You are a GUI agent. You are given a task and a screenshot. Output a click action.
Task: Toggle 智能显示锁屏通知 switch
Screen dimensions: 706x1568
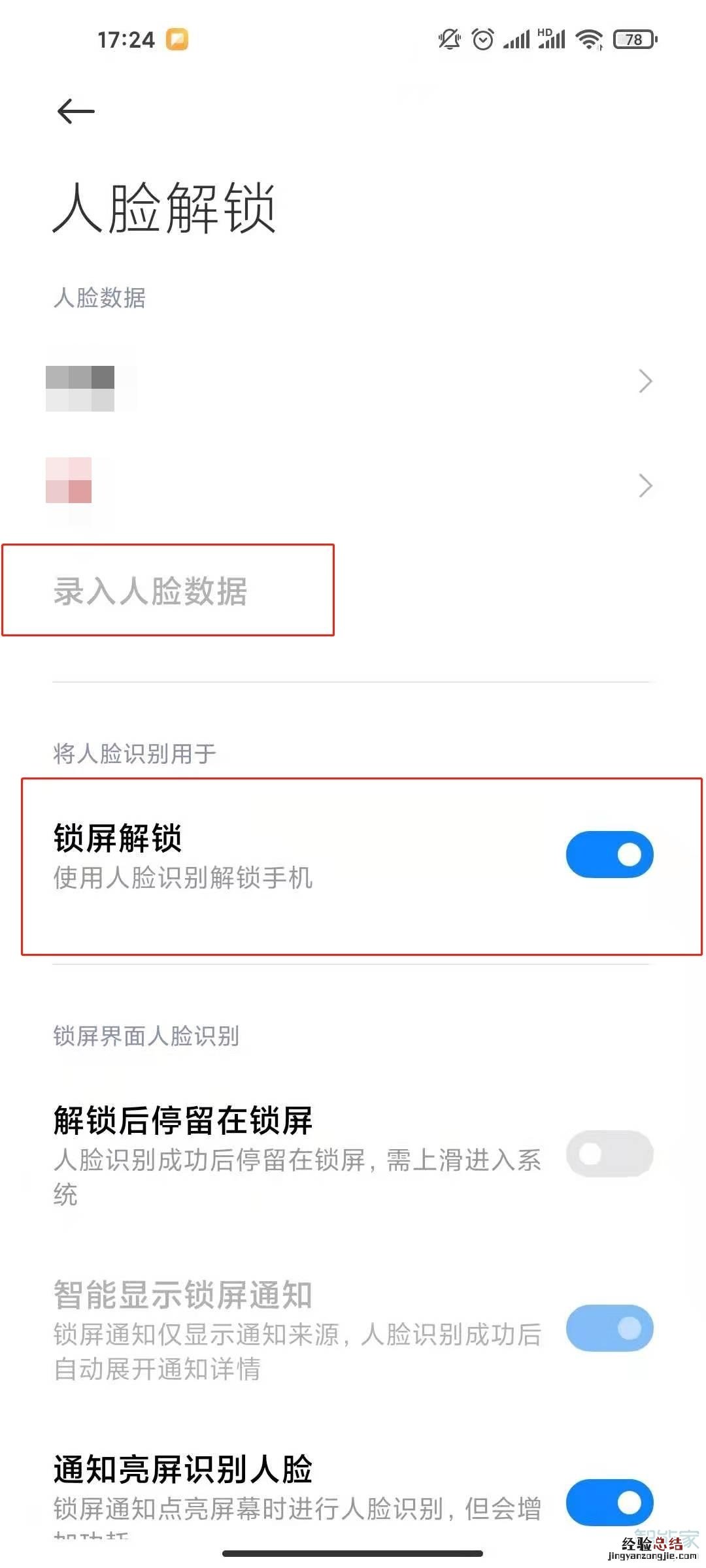point(609,1328)
